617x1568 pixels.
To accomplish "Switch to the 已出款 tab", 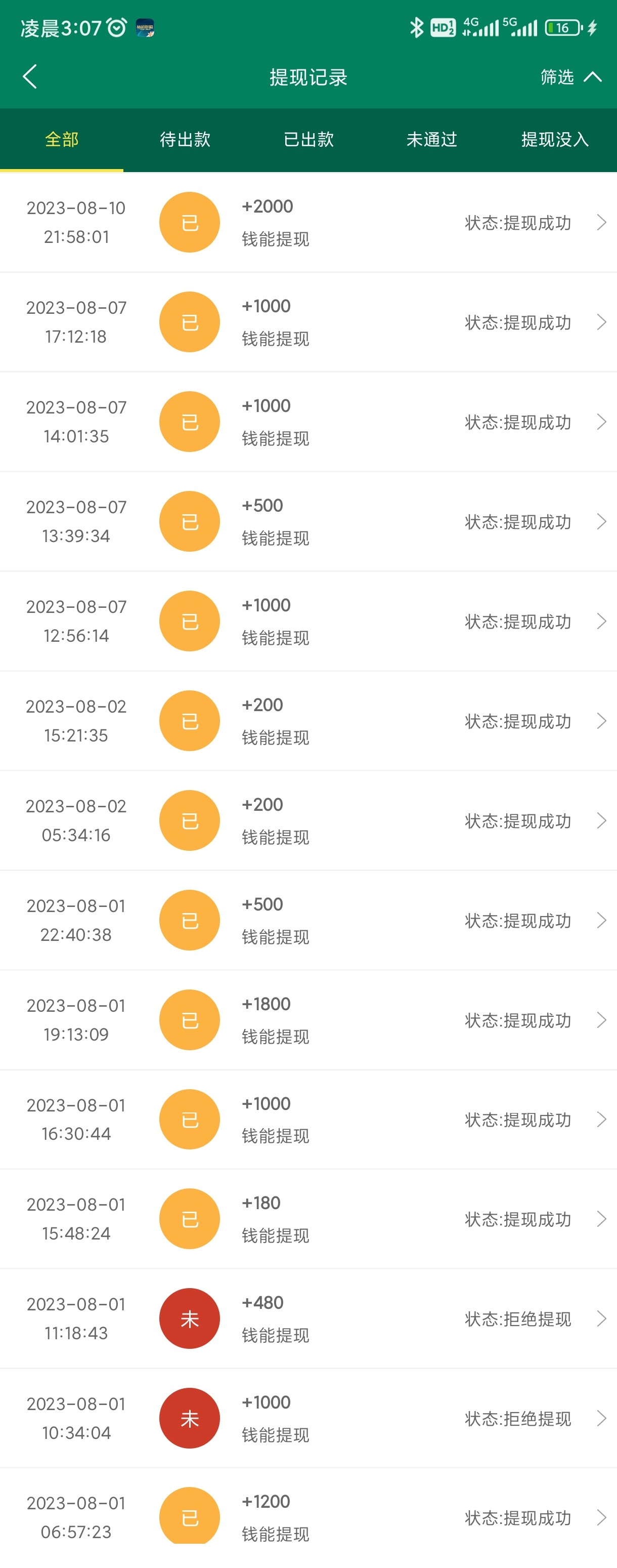I will point(308,139).
